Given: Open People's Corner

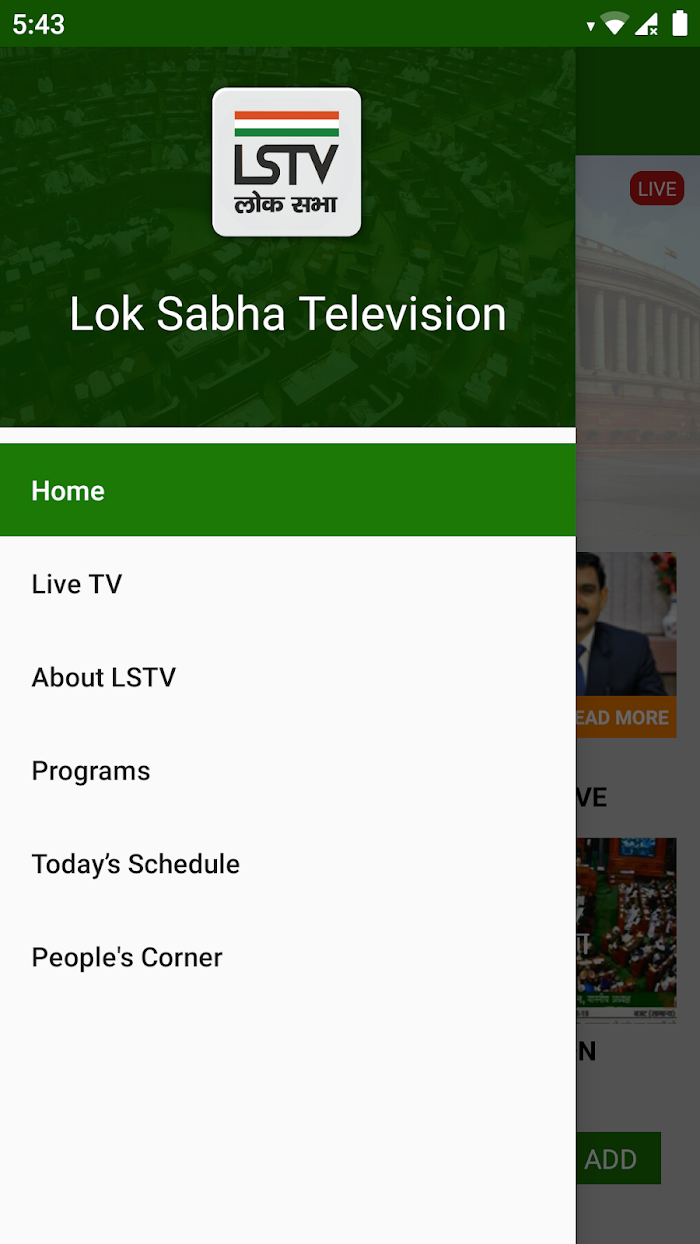Looking at the screenshot, I should pos(288,957).
